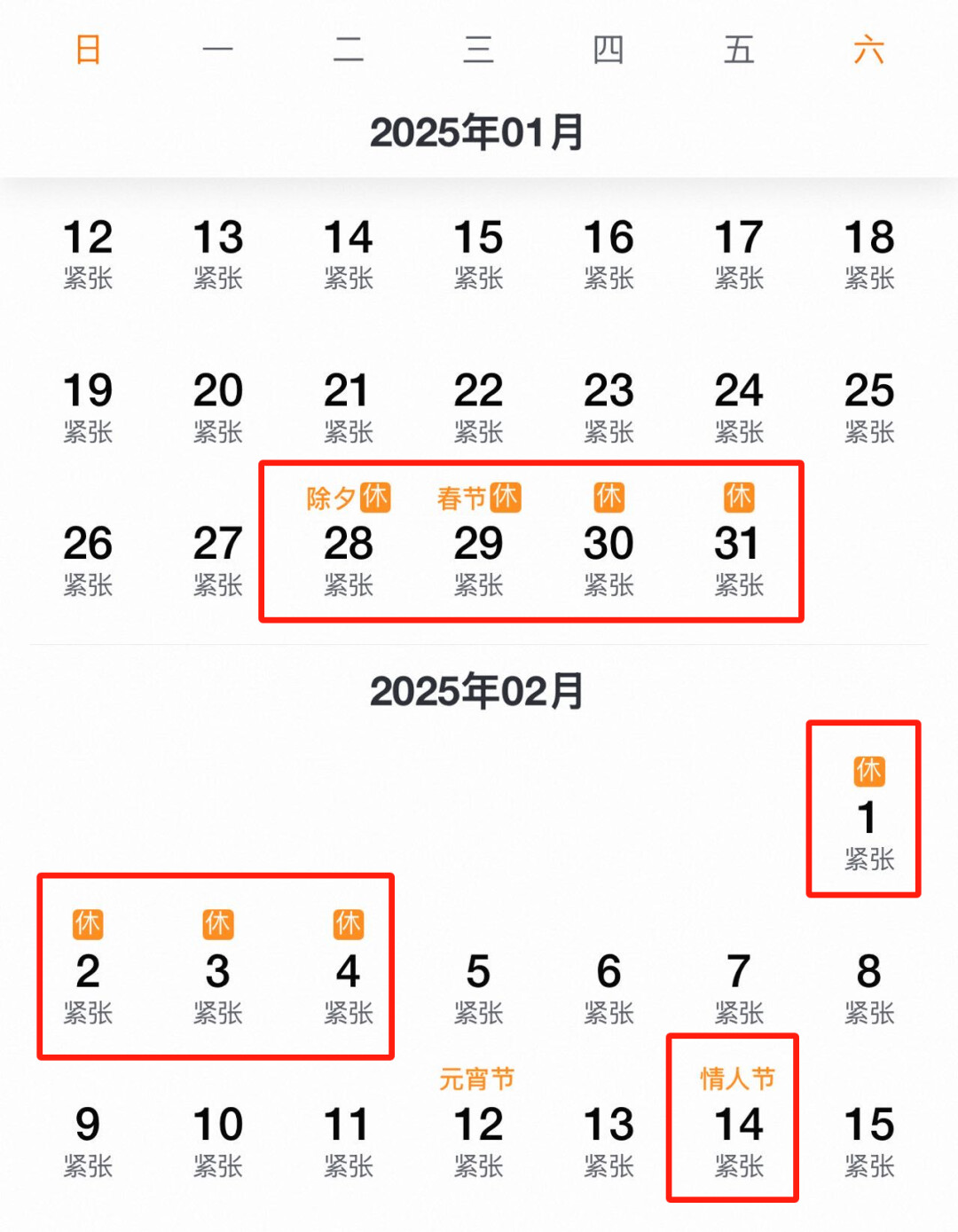Select February 12, marked 元宵节

[478, 1126]
